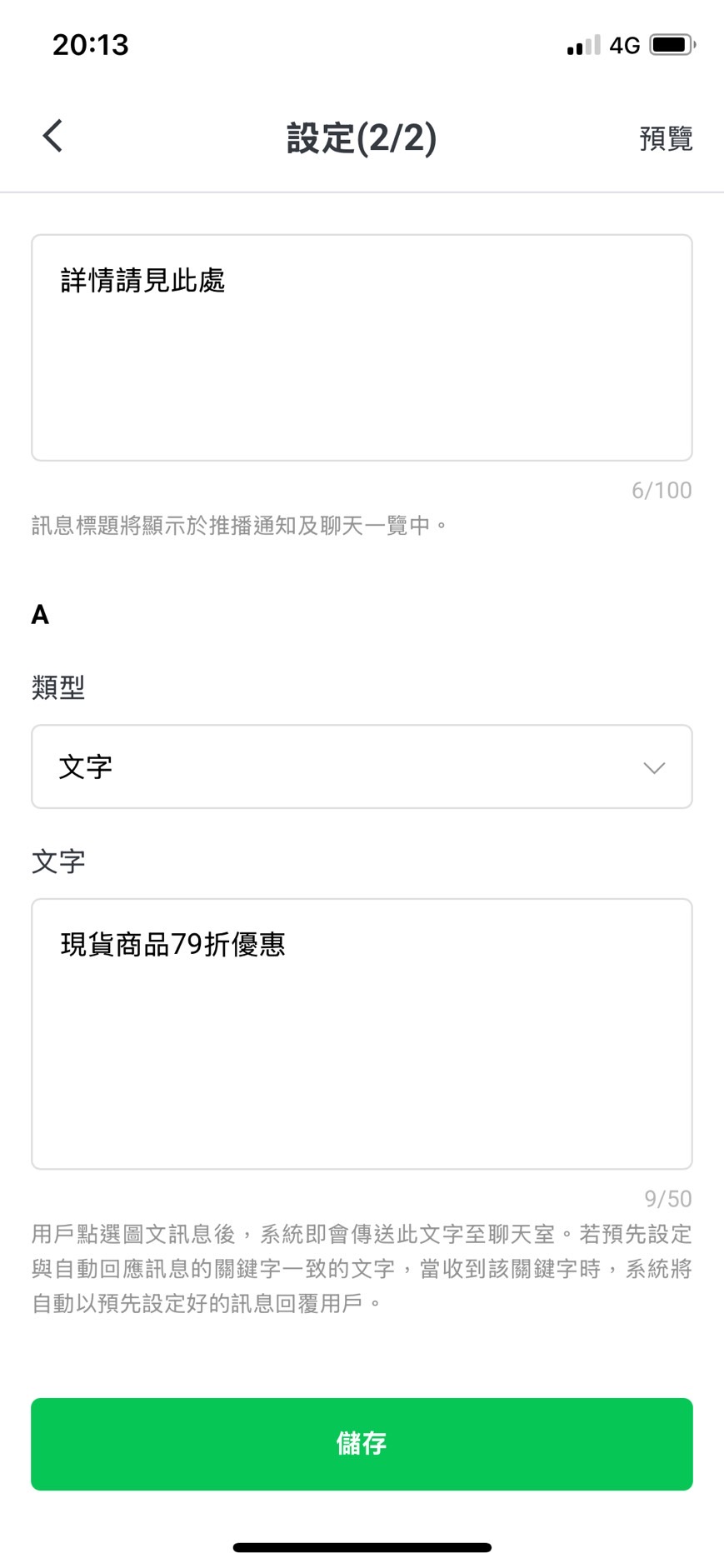Screen dimensions: 724x1568
Task: Save settings with the 儲存 button
Action: [x=362, y=1444]
